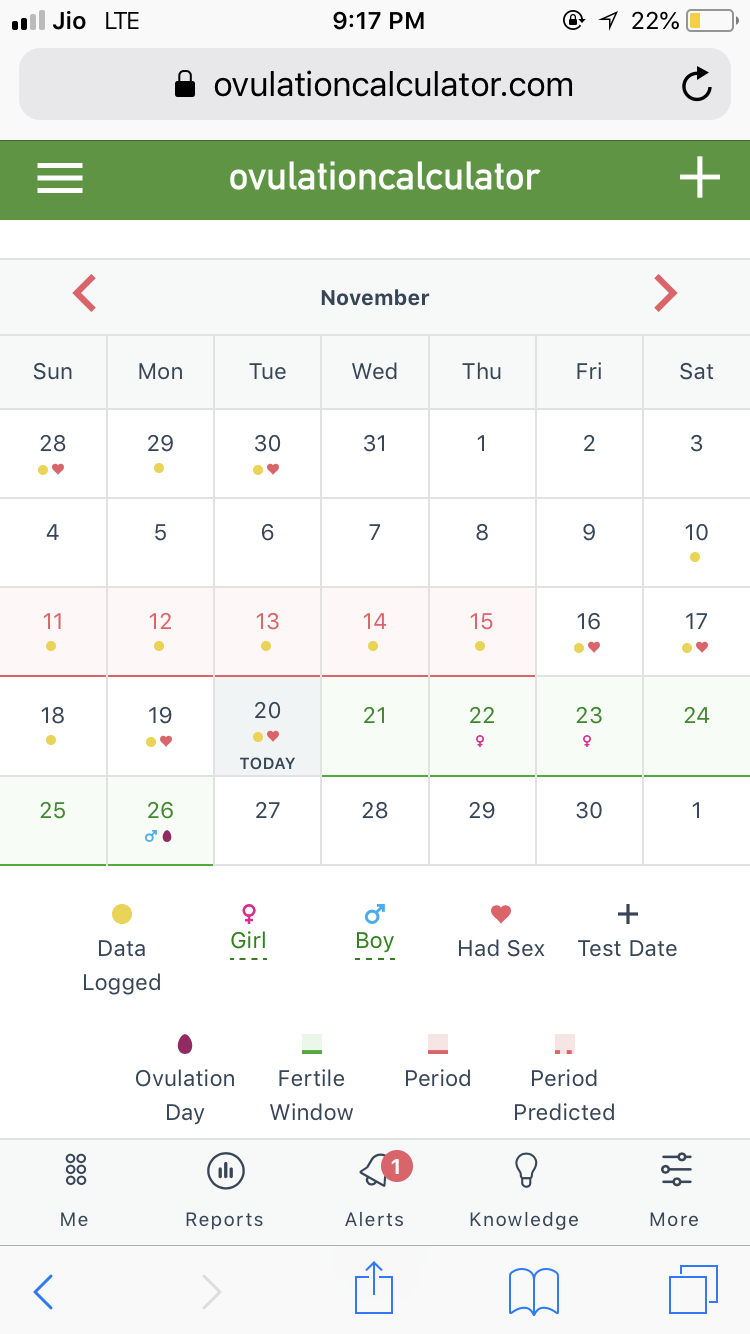Switch to the Me tab
Viewport: 750px width, 1334px height.
[75, 1191]
